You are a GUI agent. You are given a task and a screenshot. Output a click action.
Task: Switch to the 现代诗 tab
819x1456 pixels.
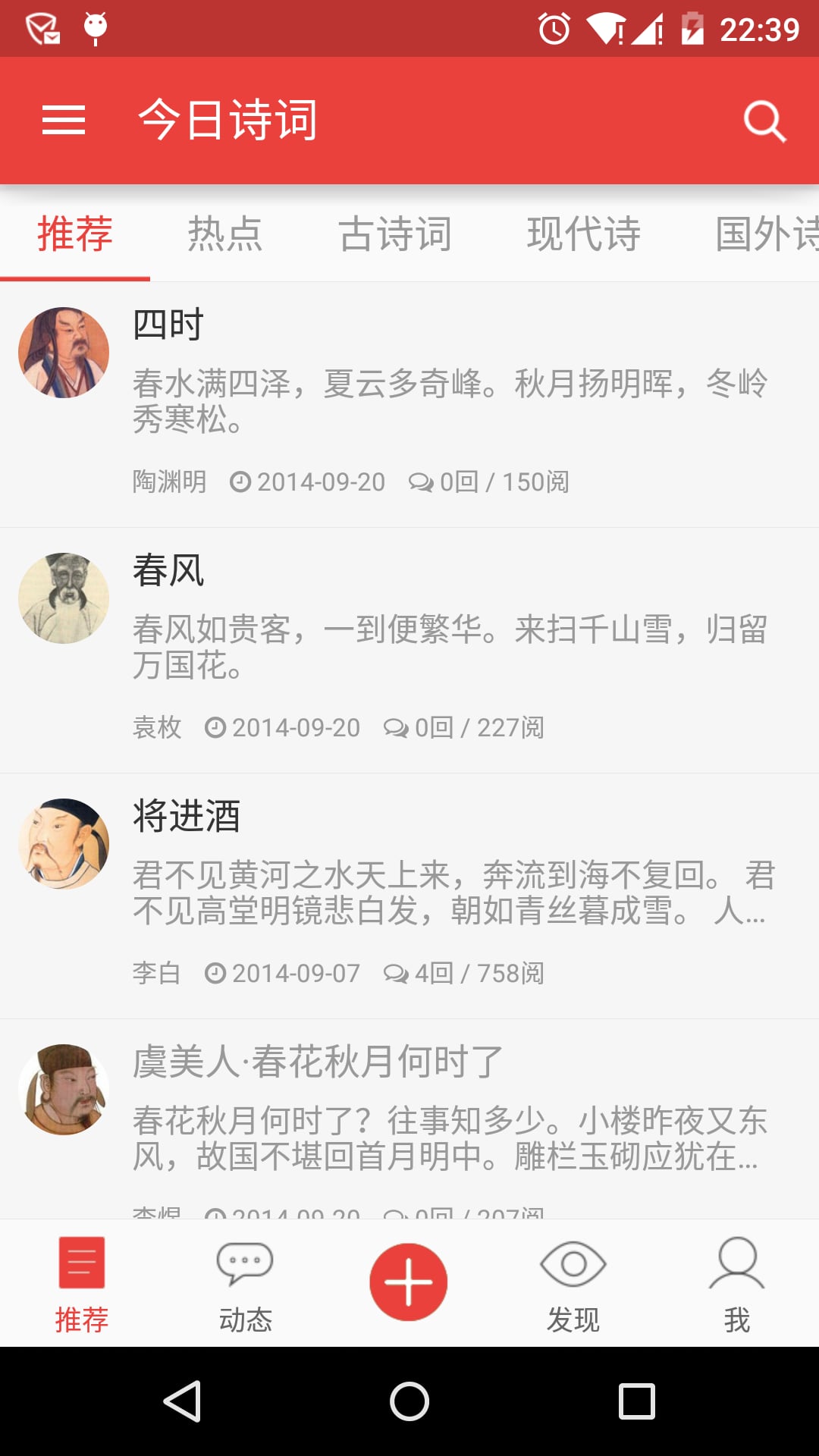(x=584, y=234)
